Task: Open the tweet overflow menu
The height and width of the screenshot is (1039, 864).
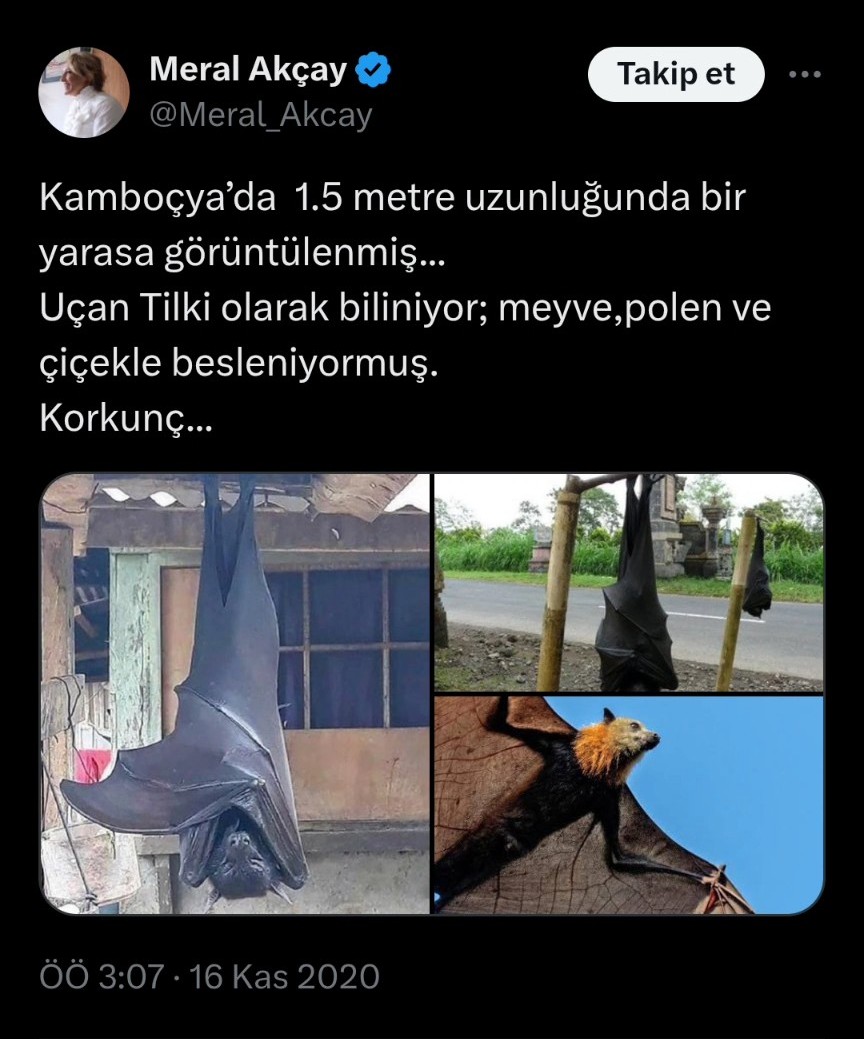Action: pos(804,74)
